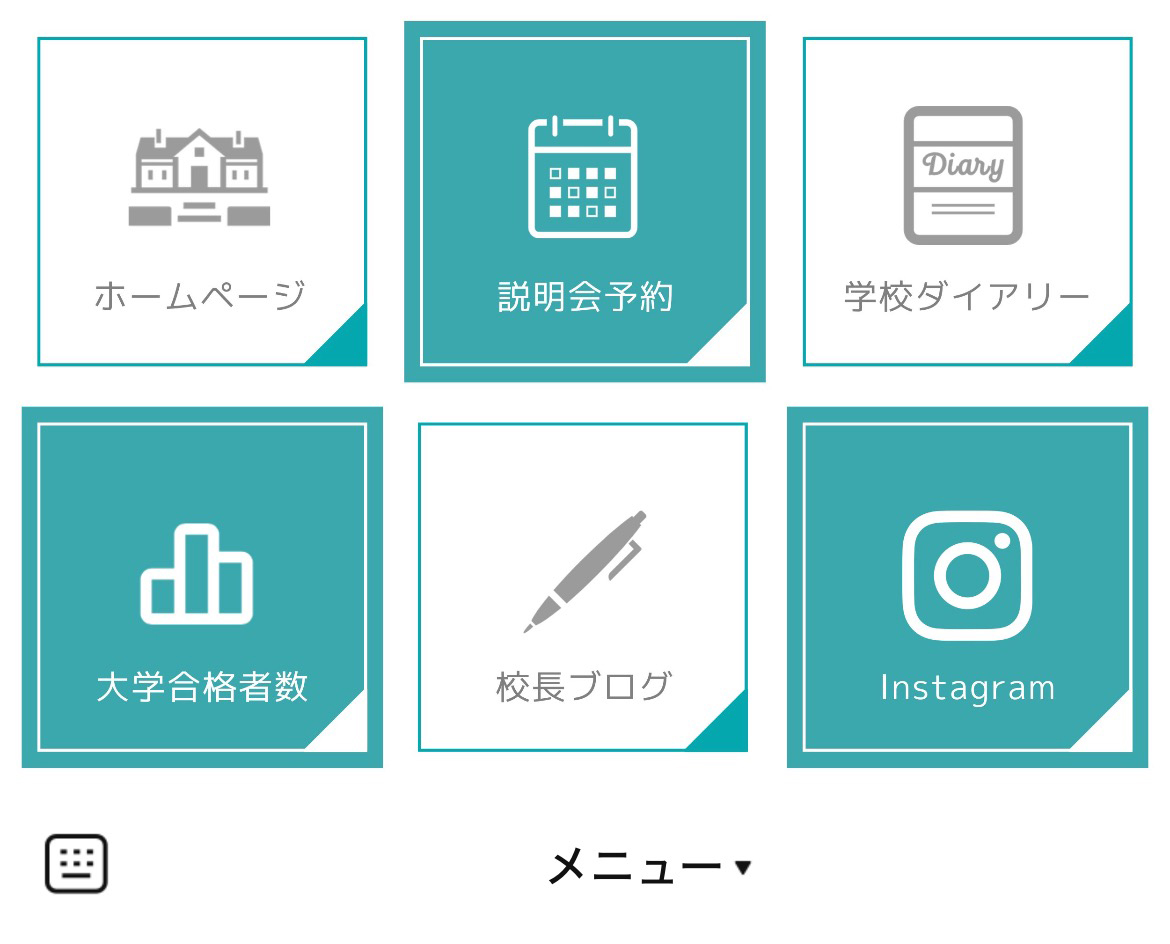
Task: Open the ホームページ tile
Action: coord(202,202)
